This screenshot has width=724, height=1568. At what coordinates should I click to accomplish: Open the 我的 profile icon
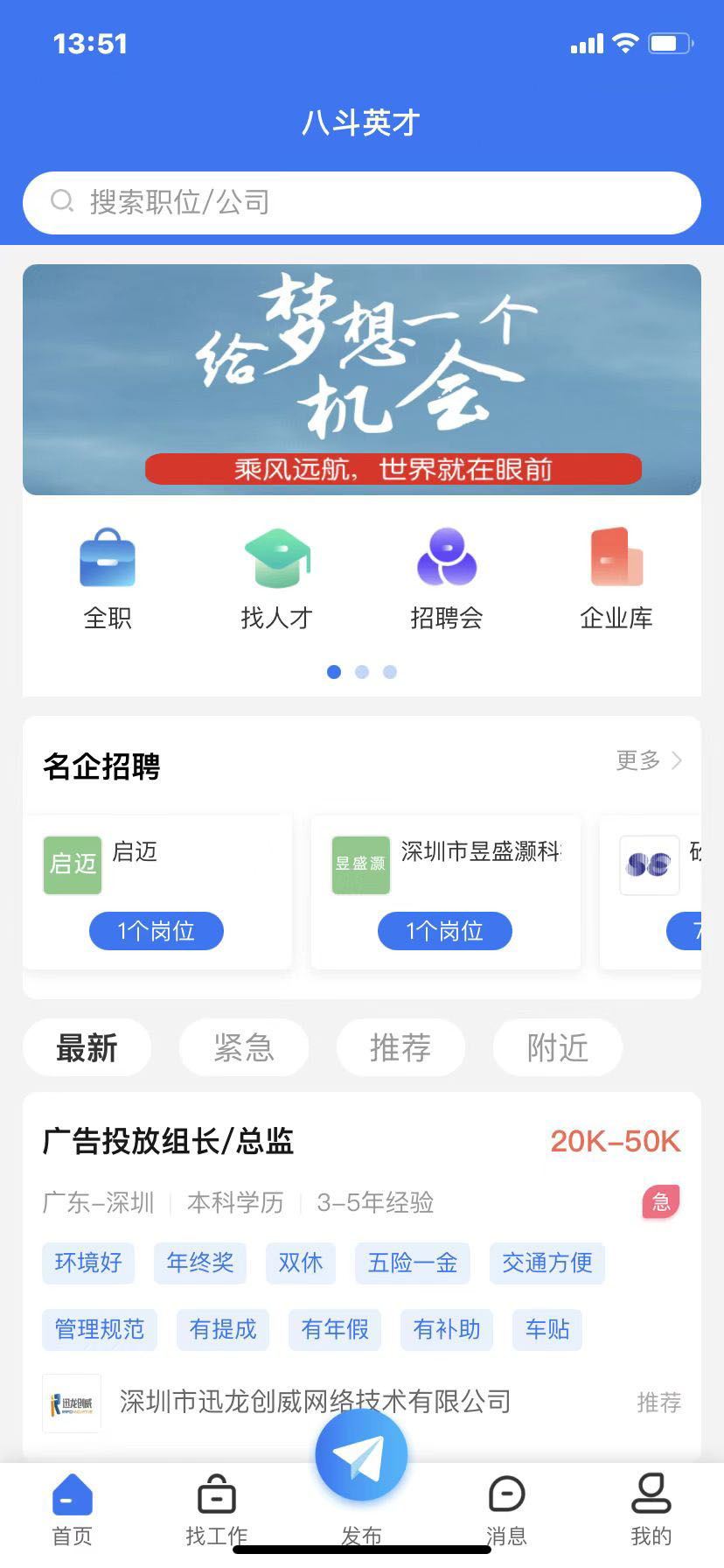tap(651, 1496)
